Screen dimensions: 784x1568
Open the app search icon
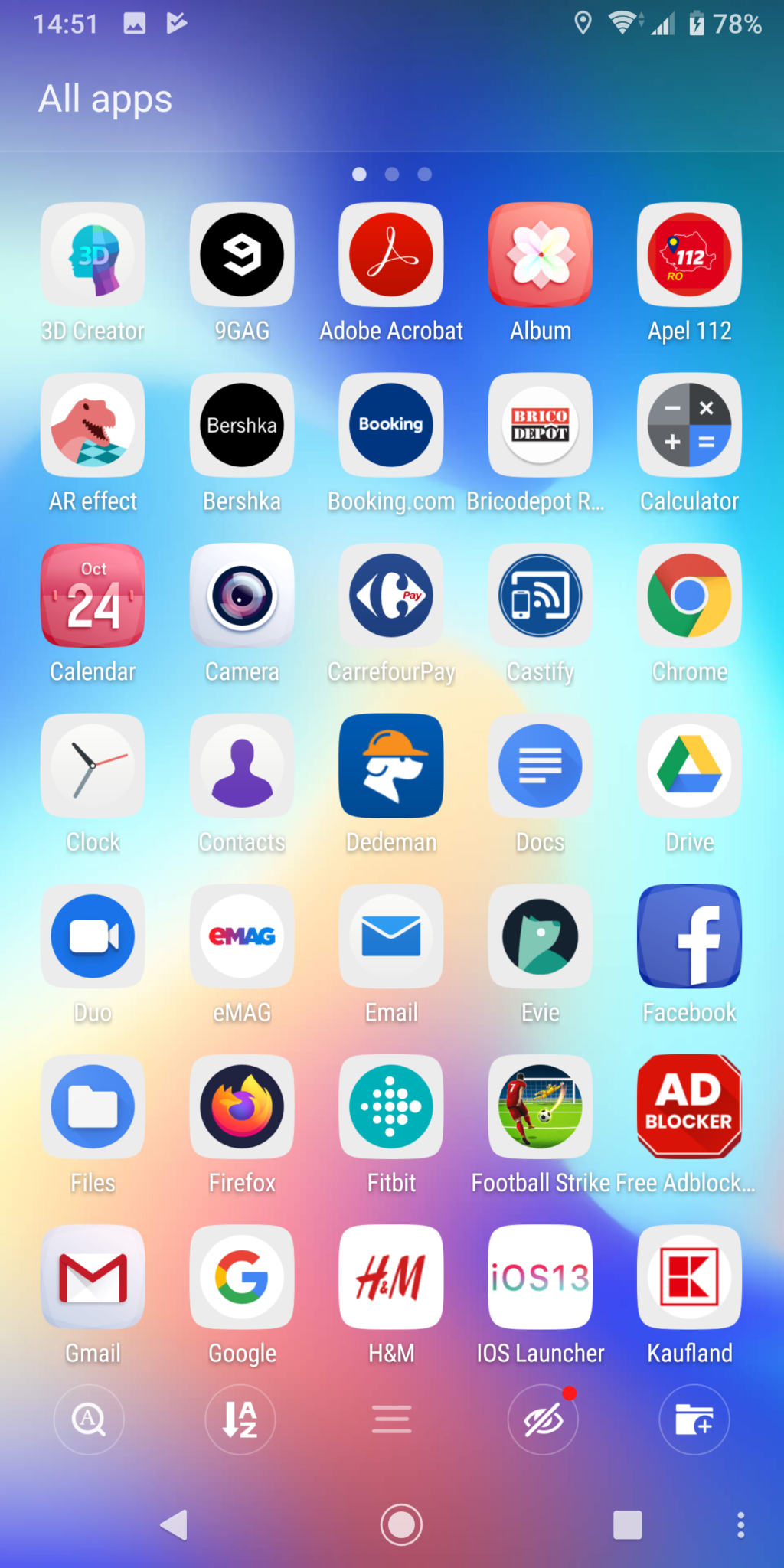coord(89,1419)
